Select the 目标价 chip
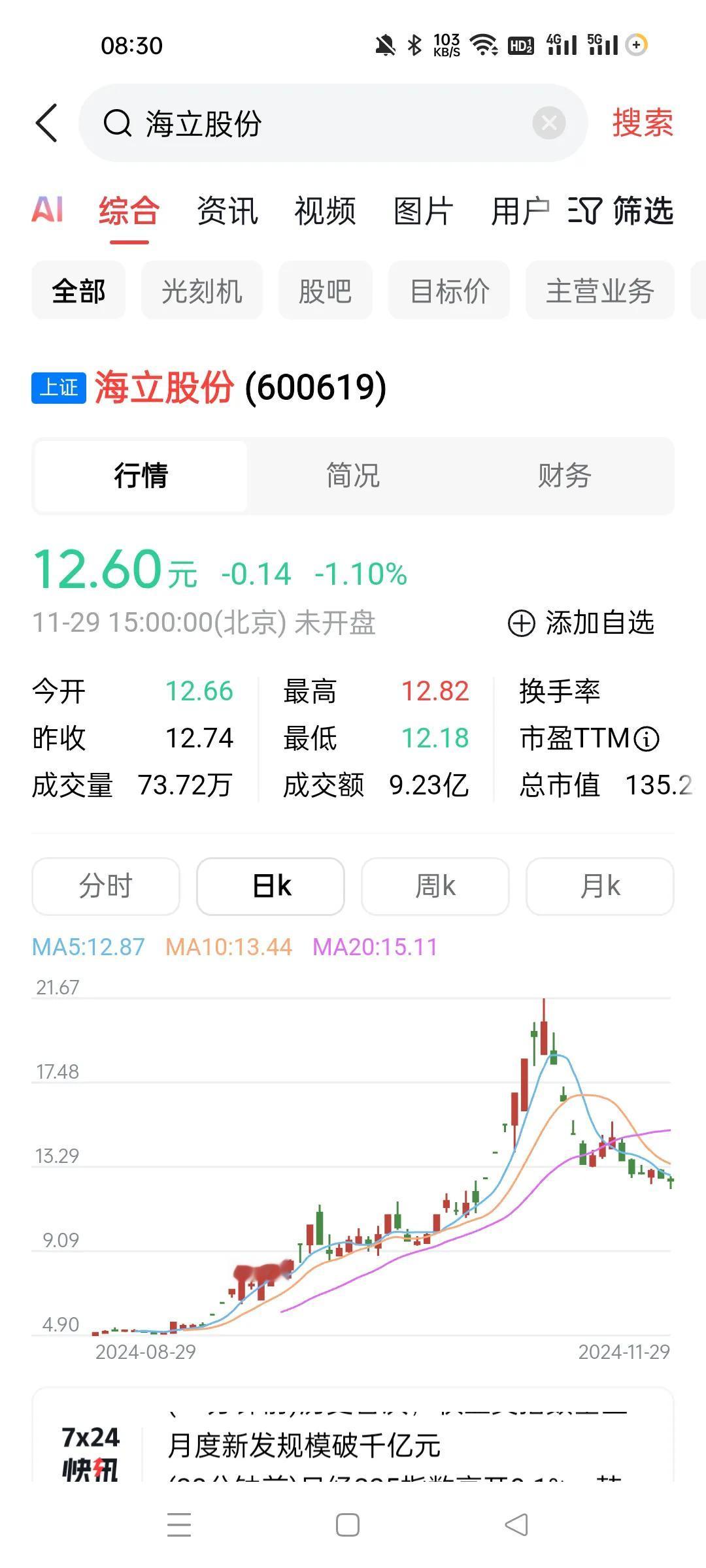This screenshot has height=1568, width=706. click(x=449, y=290)
